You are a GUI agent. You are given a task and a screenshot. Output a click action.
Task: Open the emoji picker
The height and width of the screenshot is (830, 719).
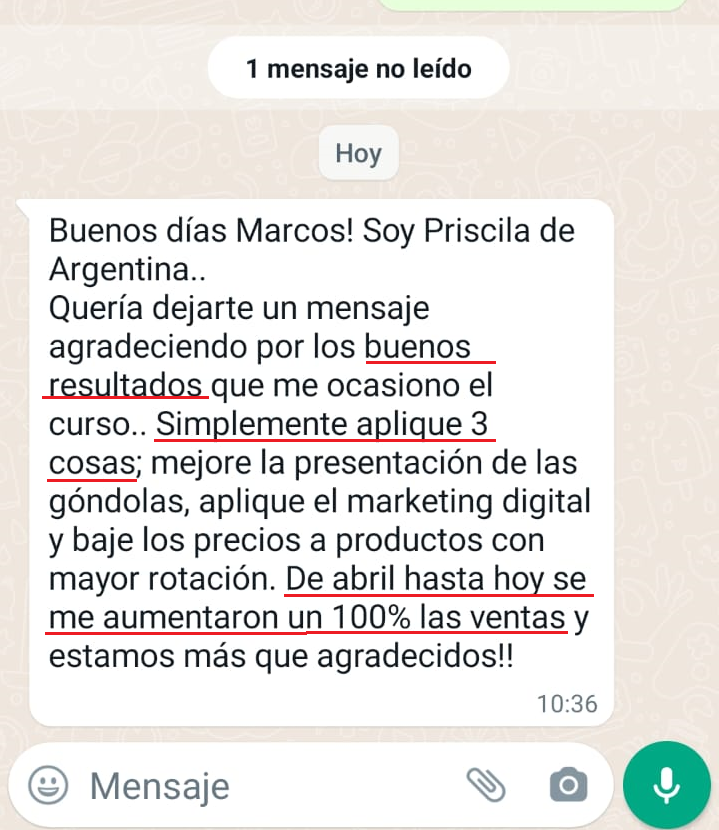point(47,786)
